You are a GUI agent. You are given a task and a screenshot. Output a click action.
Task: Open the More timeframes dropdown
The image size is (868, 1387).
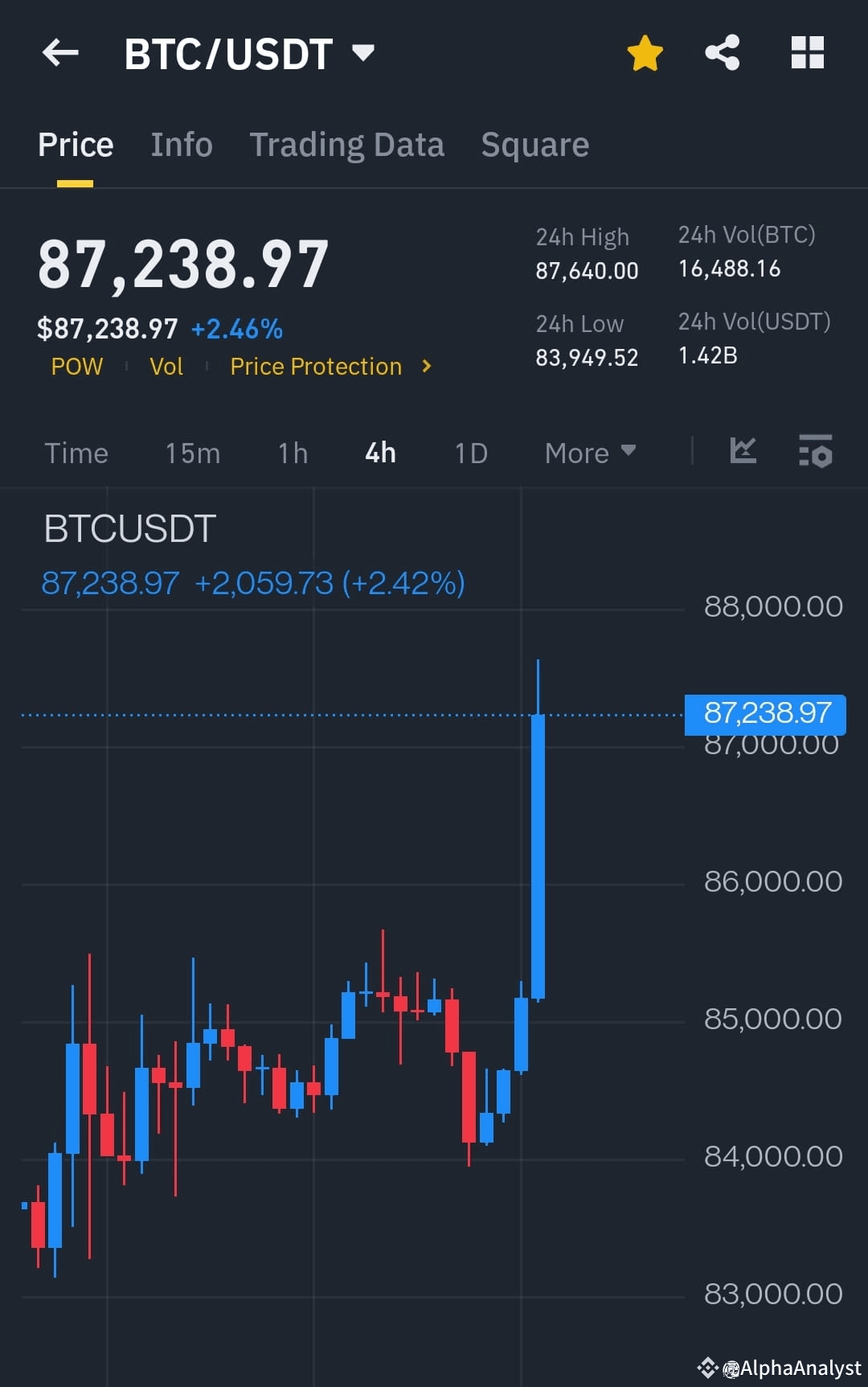click(x=589, y=453)
